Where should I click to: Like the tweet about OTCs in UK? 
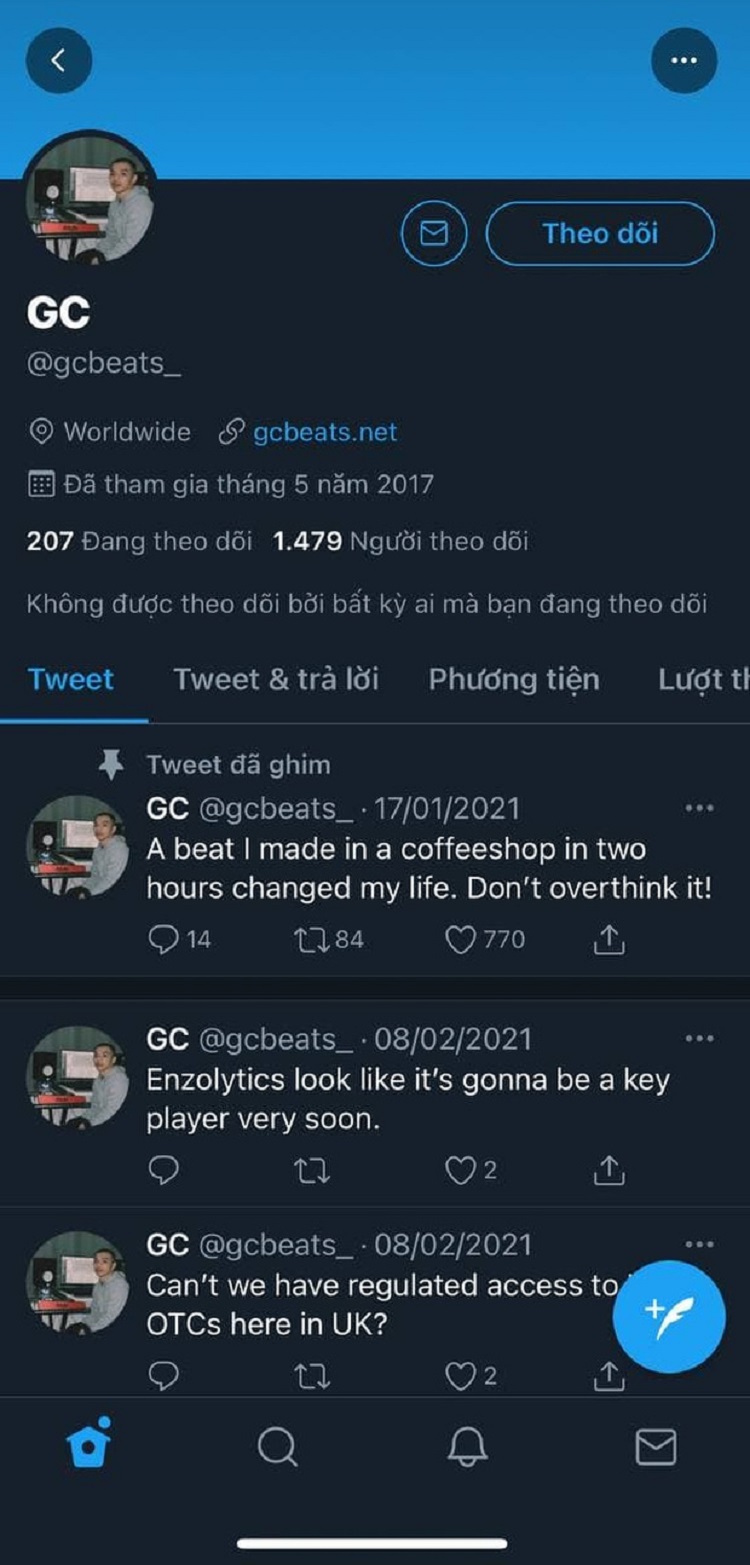(459, 1376)
